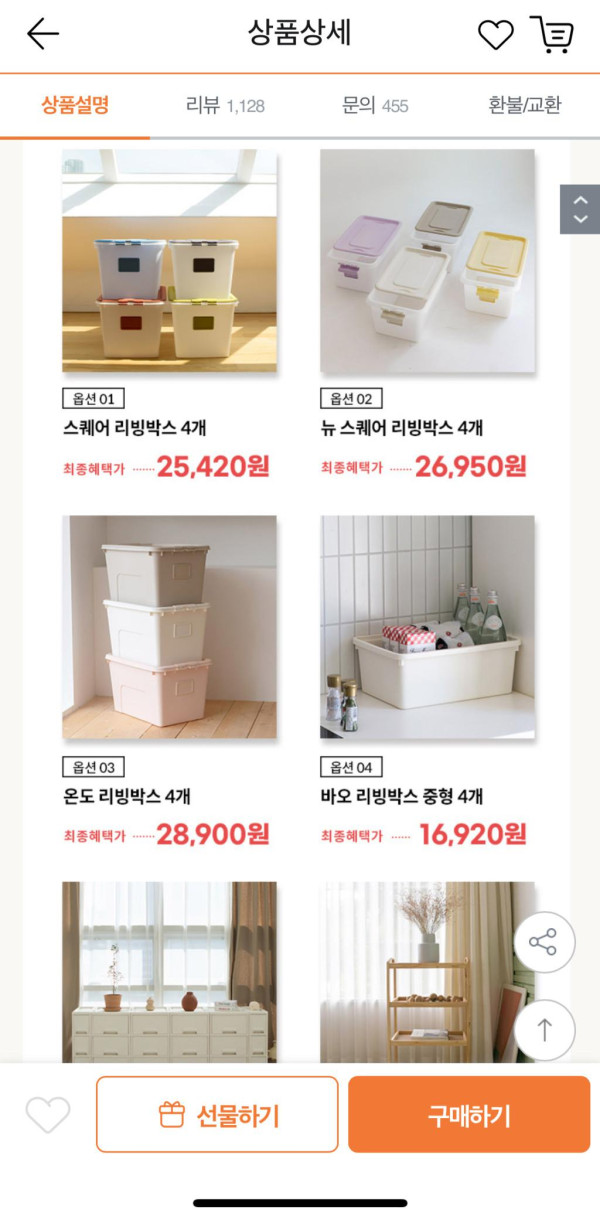Add product to wishlist via top heart
Screen dimensions: 600x1220
point(495,35)
